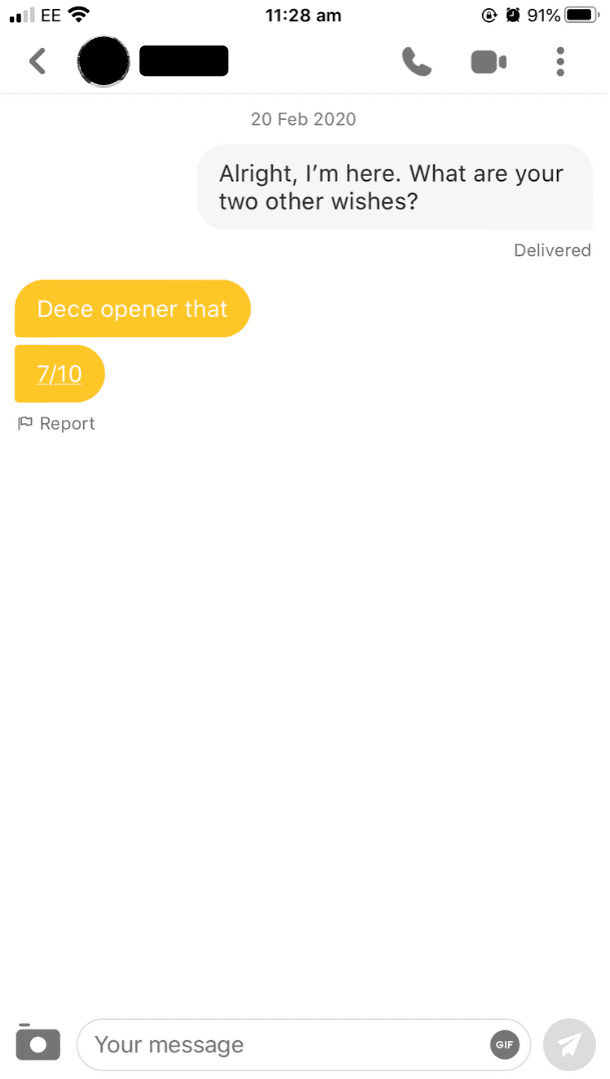The width and height of the screenshot is (610, 1079).
Task: Open the three-dot overflow menu
Action: (560, 61)
